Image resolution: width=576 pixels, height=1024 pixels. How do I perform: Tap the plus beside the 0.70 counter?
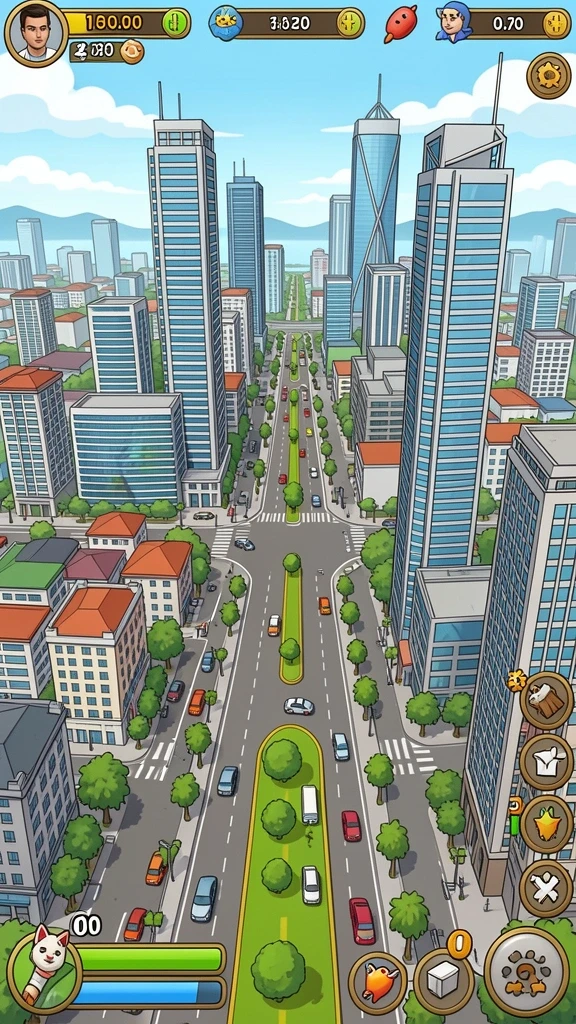point(556,24)
